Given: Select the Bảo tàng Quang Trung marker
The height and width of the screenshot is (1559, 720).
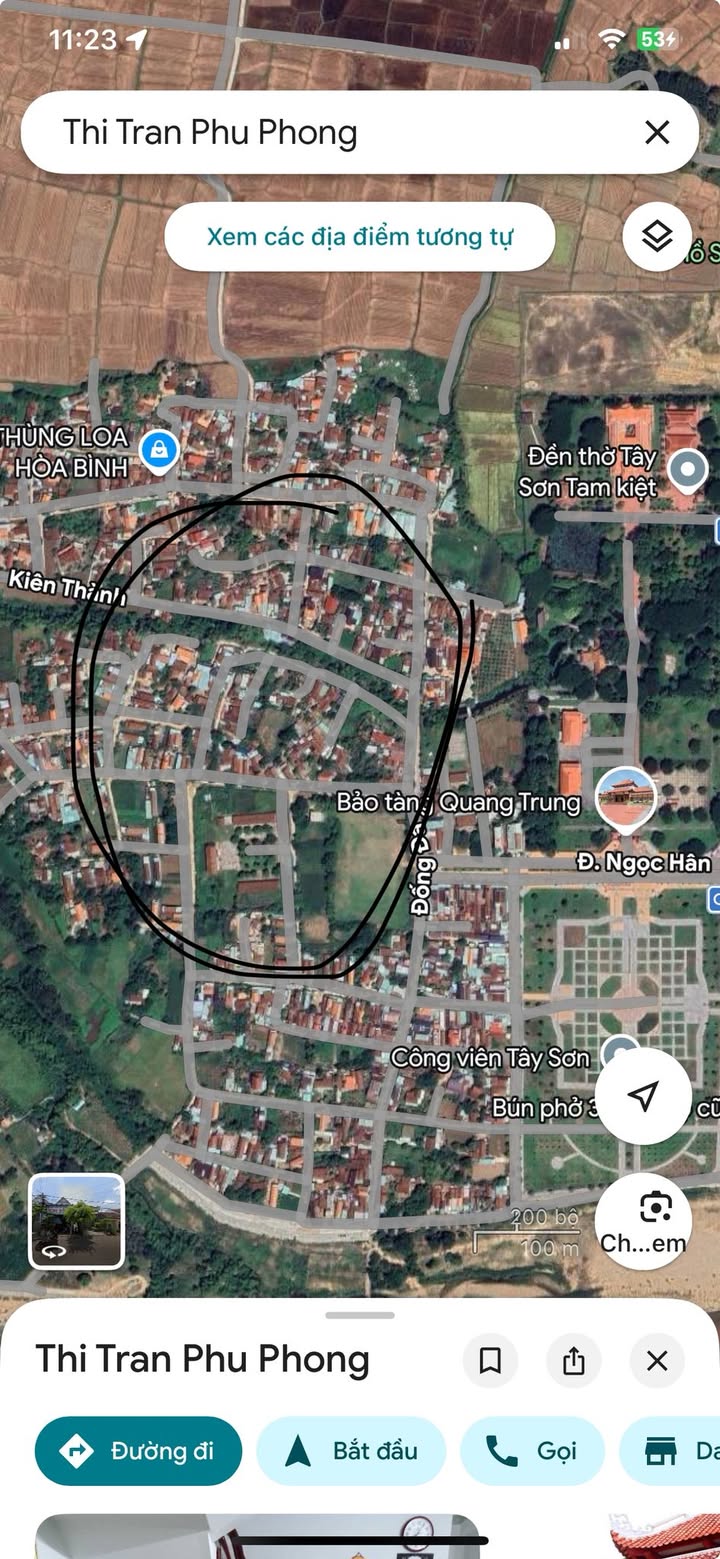Looking at the screenshot, I should (626, 798).
